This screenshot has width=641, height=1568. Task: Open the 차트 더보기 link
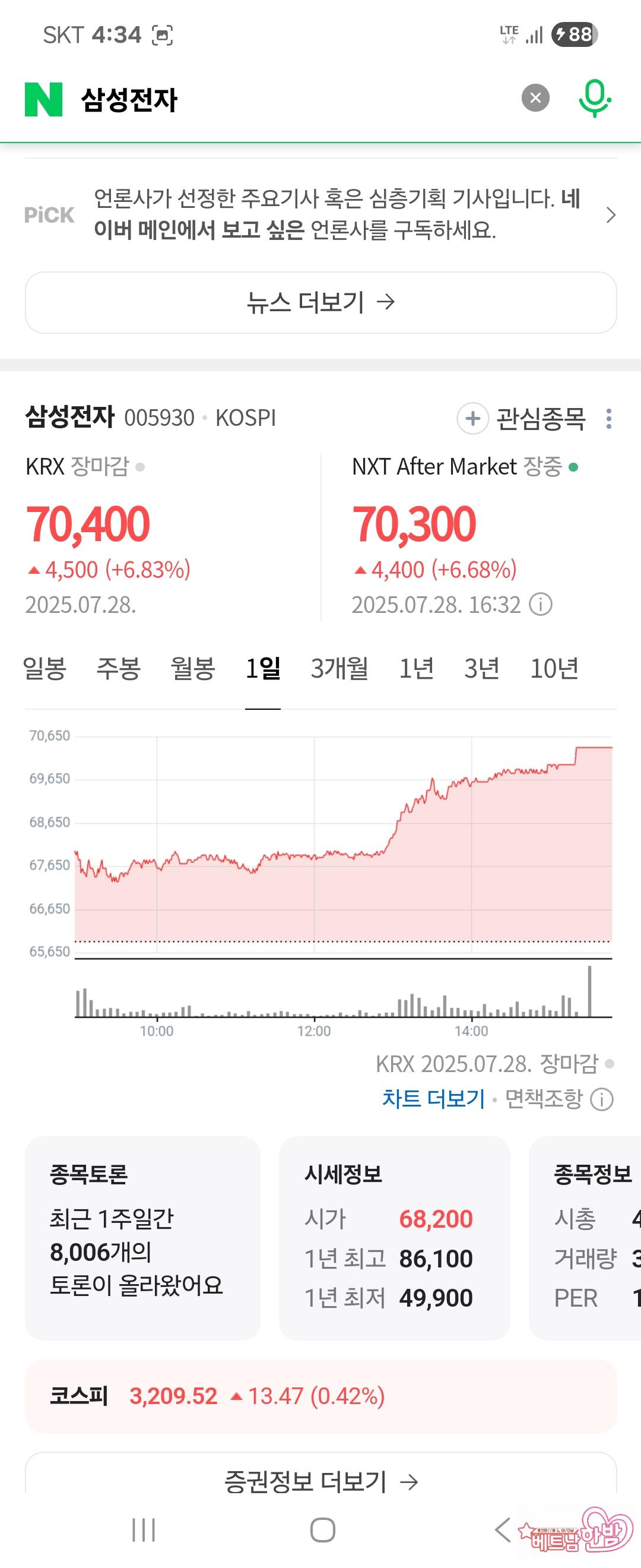433,1099
